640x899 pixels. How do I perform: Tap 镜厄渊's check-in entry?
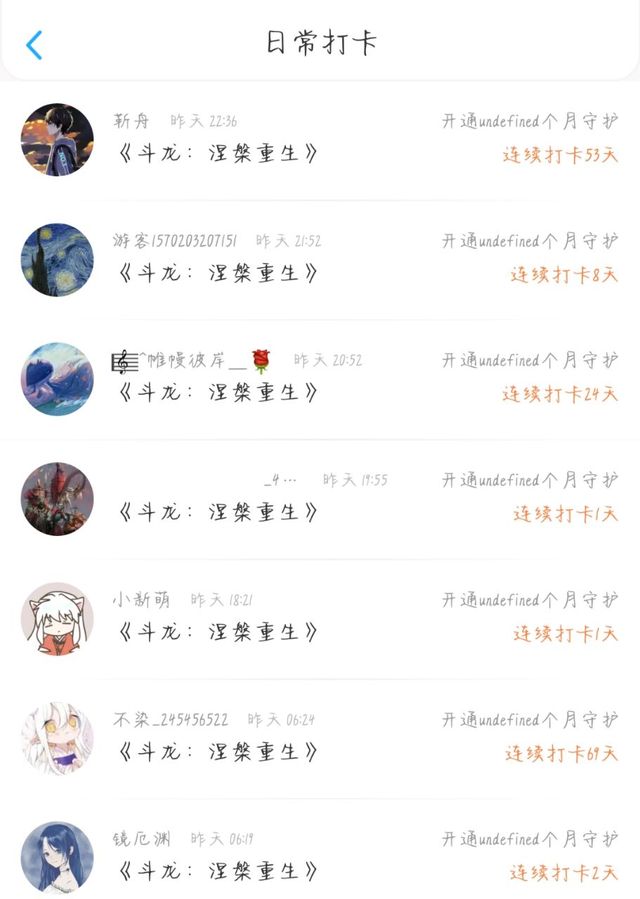pyautogui.click(x=320, y=857)
